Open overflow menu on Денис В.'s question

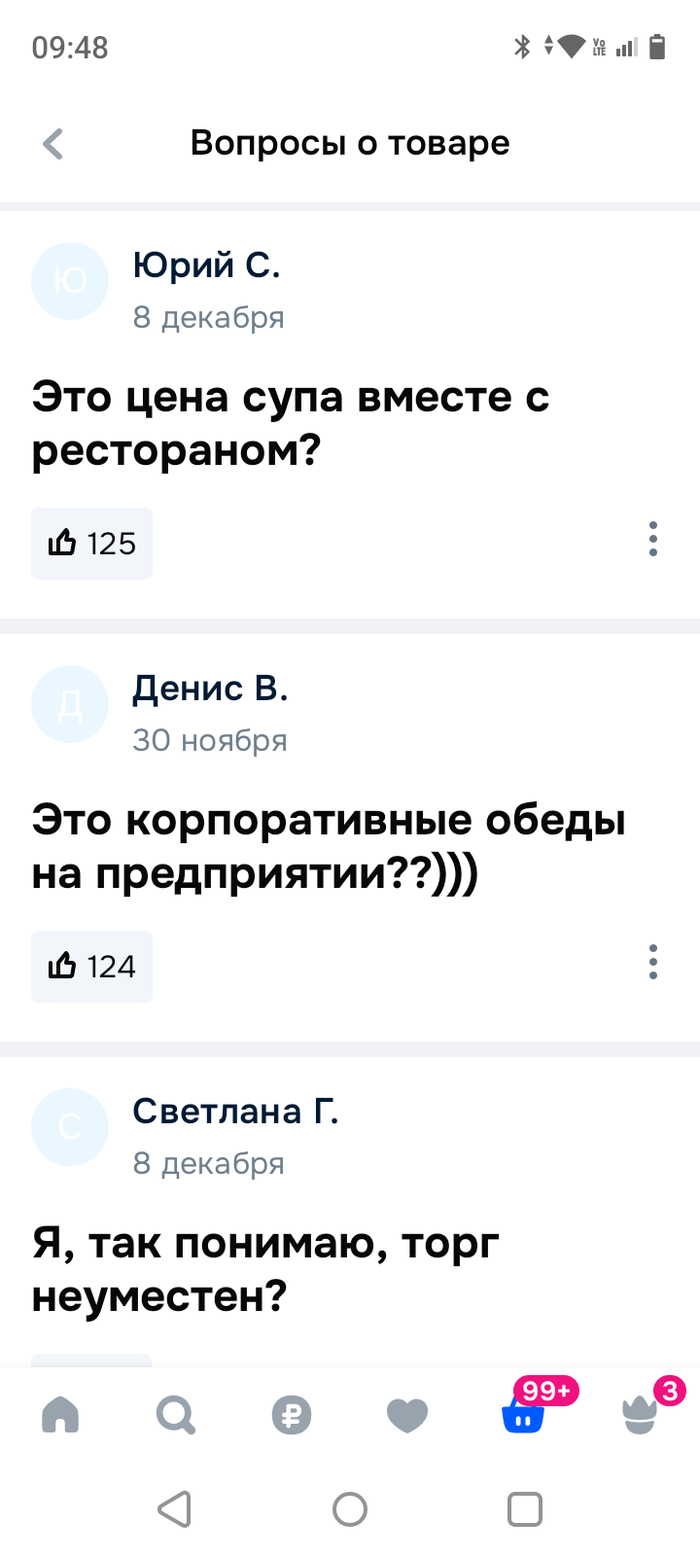point(653,962)
